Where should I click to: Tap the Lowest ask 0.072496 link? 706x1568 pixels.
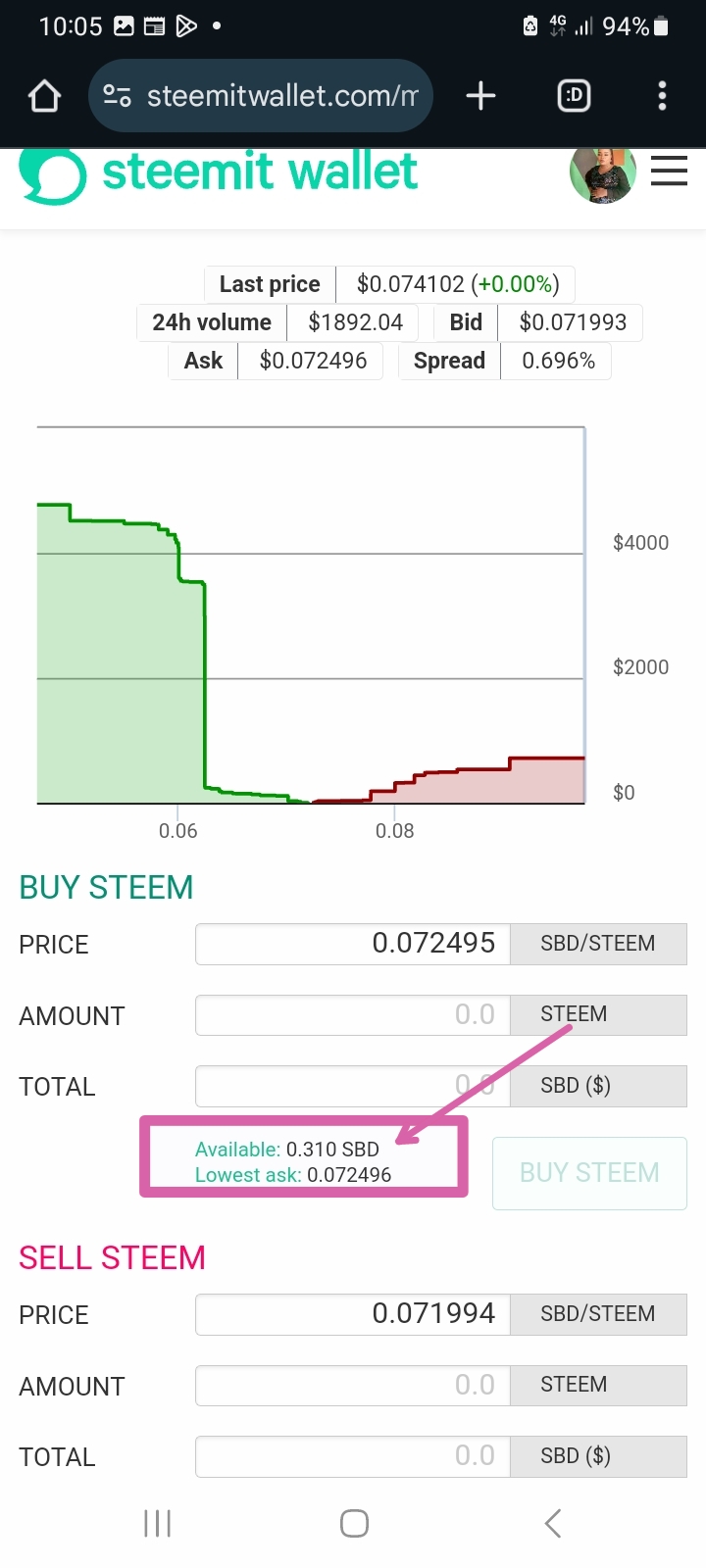click(293, 1175)
